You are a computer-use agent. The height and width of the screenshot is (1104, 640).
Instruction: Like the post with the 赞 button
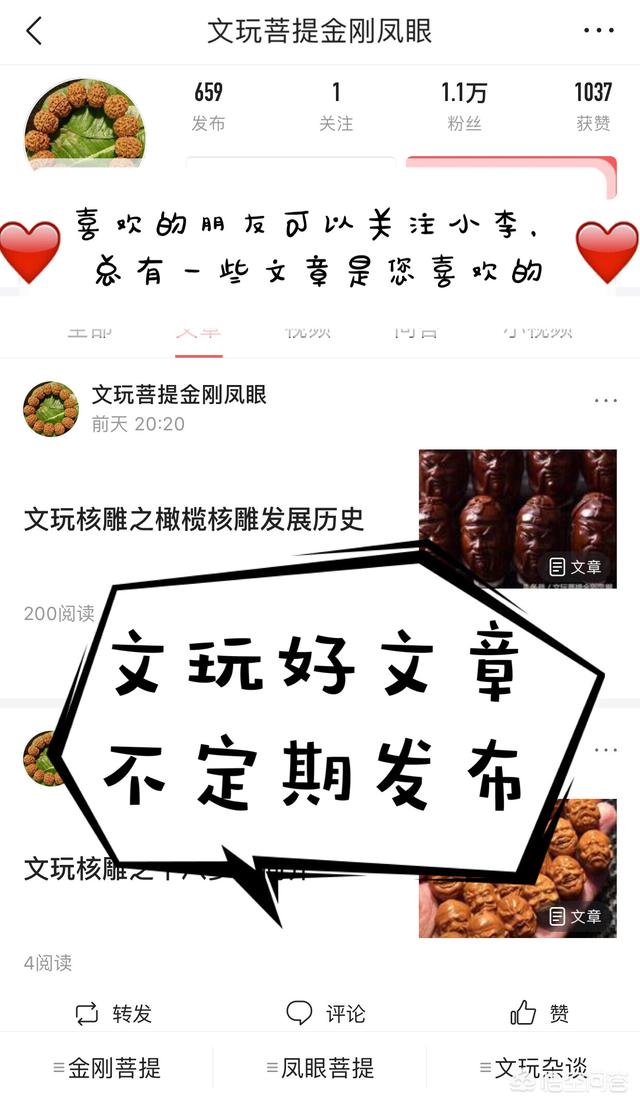click(x=540, y=1014)
